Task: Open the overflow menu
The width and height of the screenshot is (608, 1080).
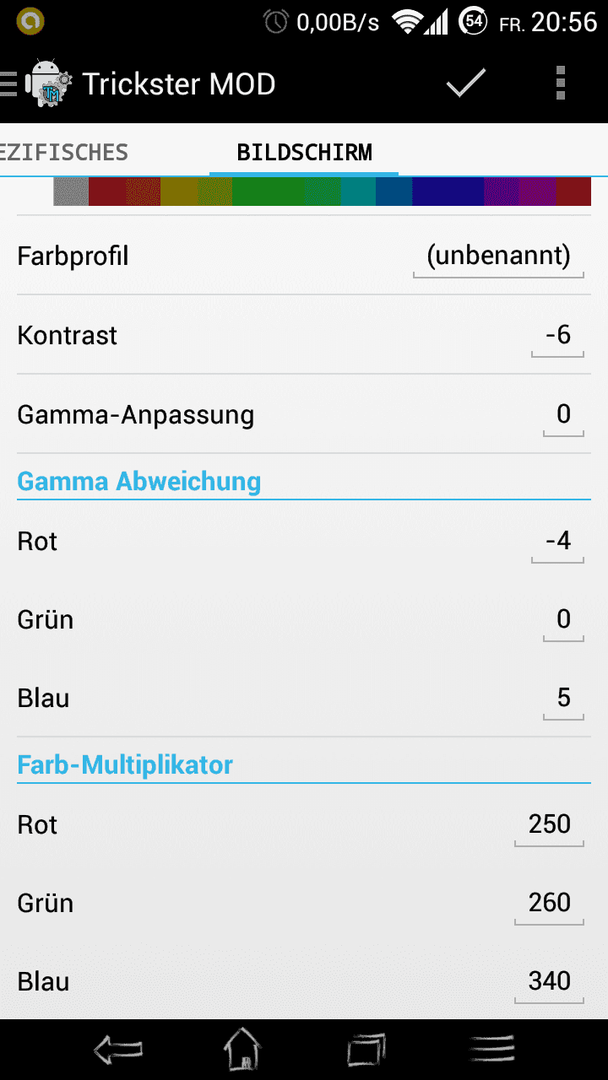Action: point(560,84)
